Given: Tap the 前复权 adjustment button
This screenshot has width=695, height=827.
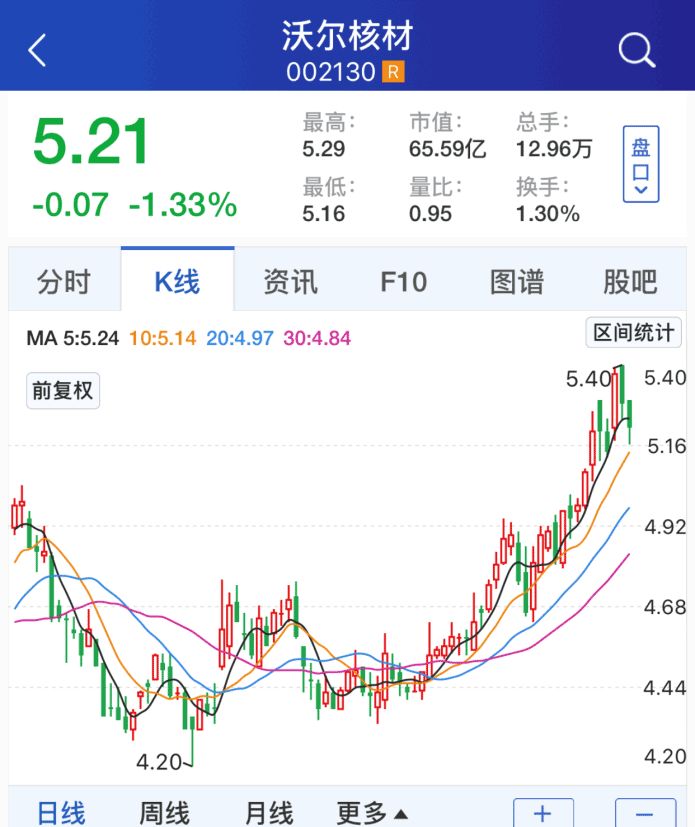Looking at the screenshot, I should click(62, 390).
